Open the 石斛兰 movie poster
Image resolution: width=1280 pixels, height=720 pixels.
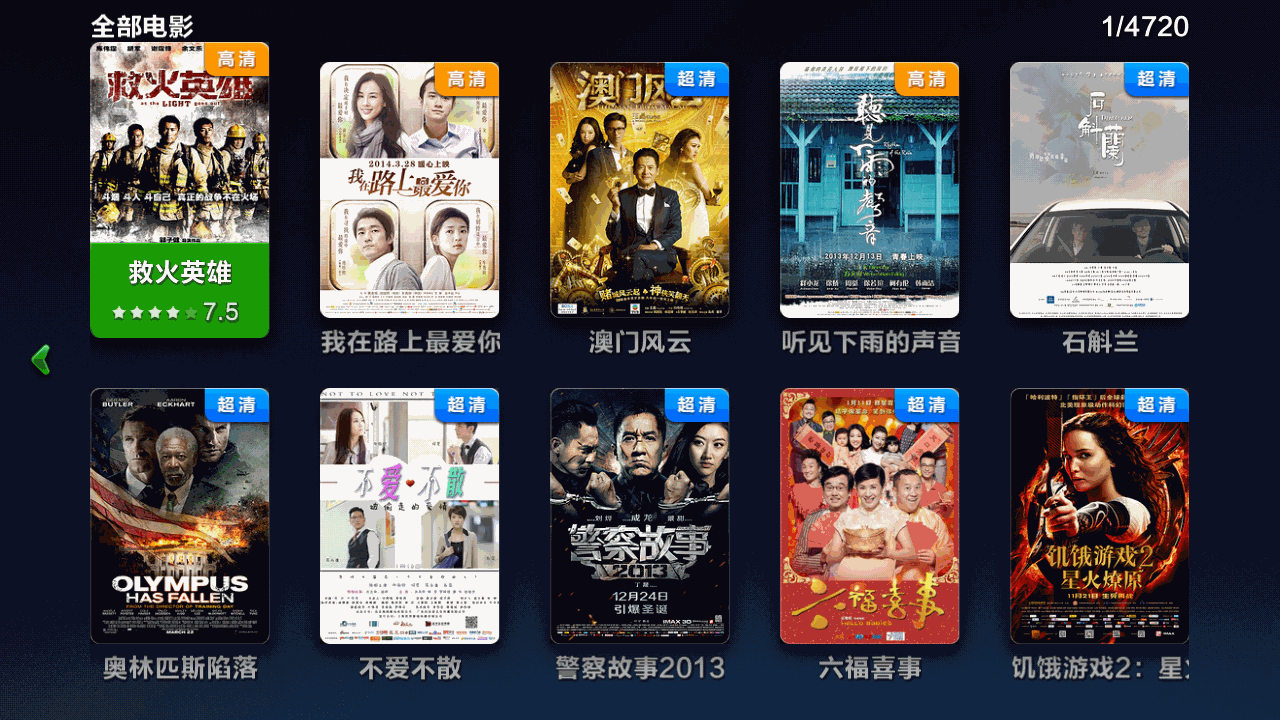[1099, 190]
